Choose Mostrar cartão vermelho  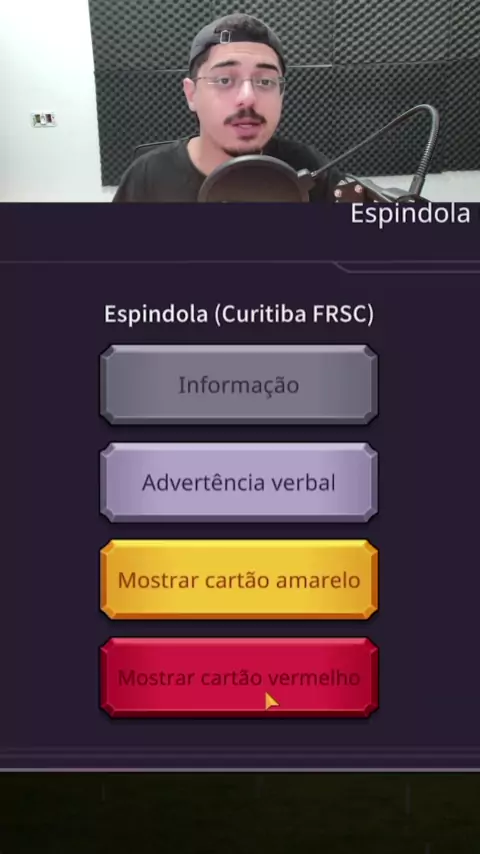(239, 678)
